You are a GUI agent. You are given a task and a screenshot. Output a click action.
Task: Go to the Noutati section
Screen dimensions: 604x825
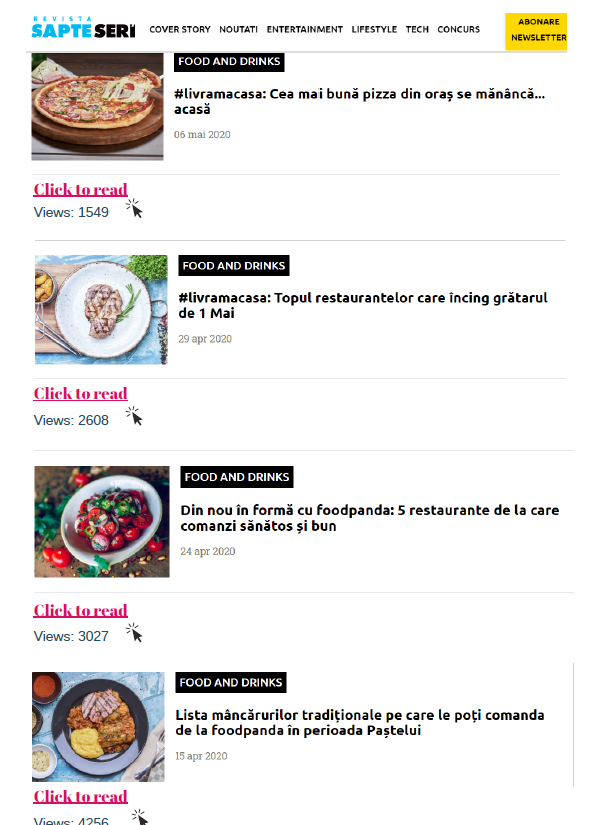coord(238,30)
